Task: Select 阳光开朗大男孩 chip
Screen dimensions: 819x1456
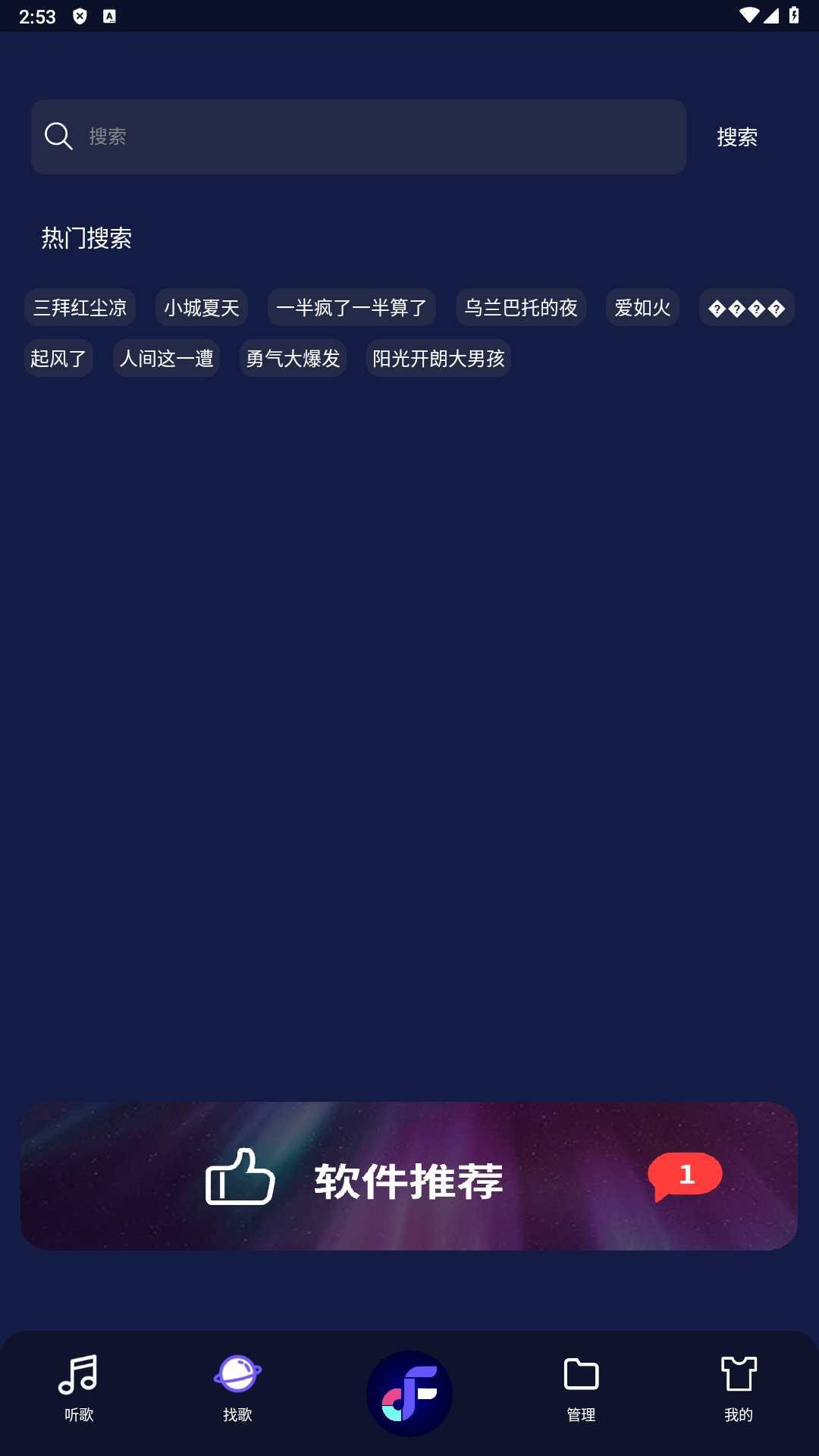Action: pos(438,358)
